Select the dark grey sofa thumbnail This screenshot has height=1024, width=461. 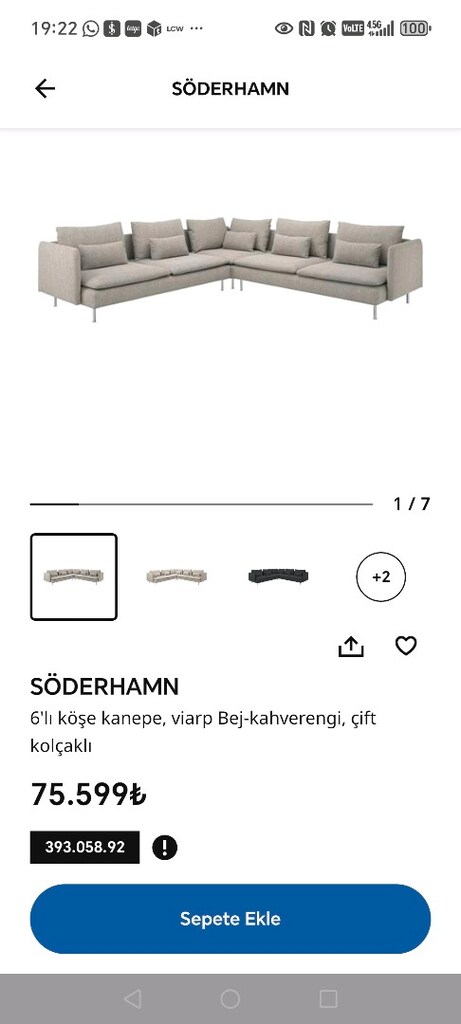tap(278, 576)
